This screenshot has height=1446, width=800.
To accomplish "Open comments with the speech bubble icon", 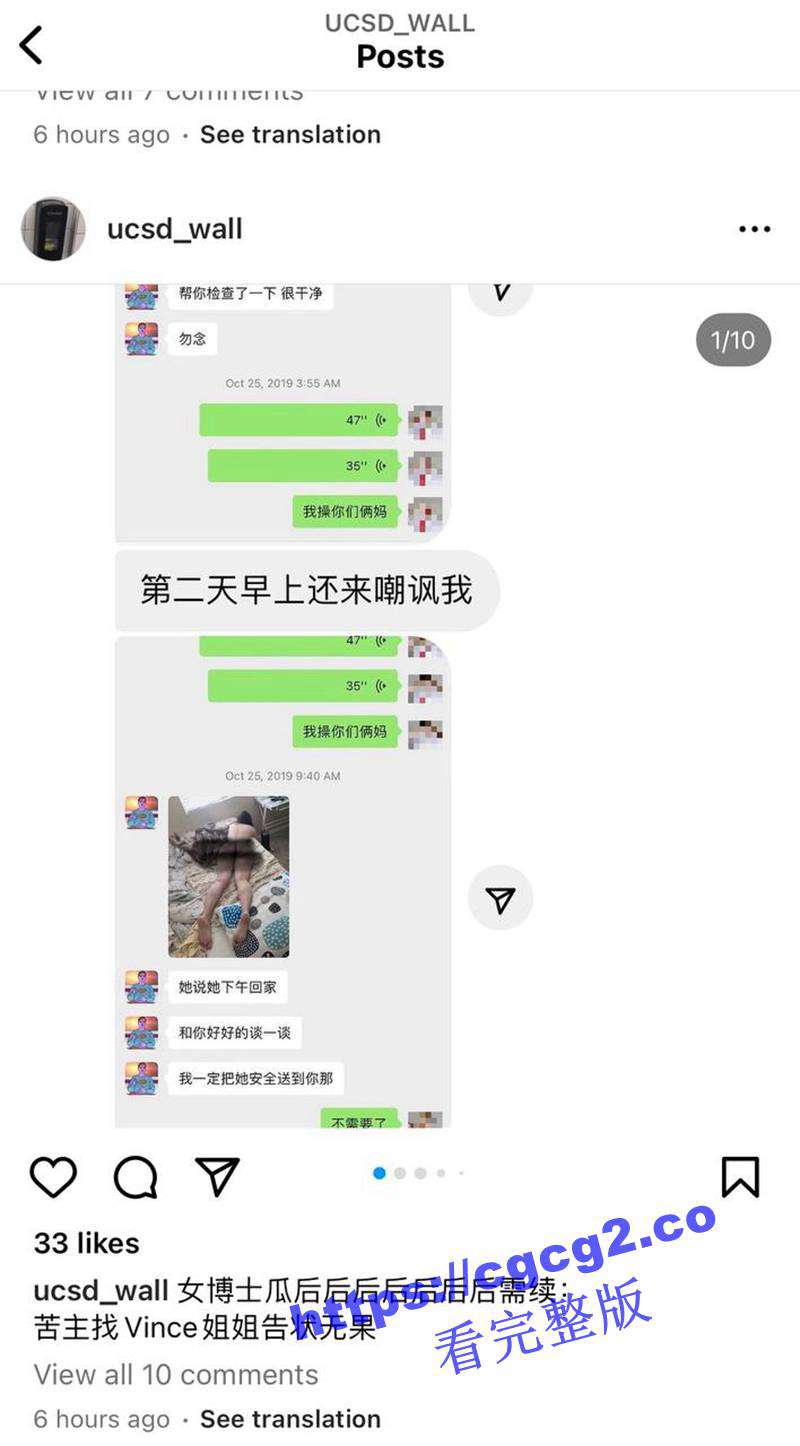I will coord(135,1177).
